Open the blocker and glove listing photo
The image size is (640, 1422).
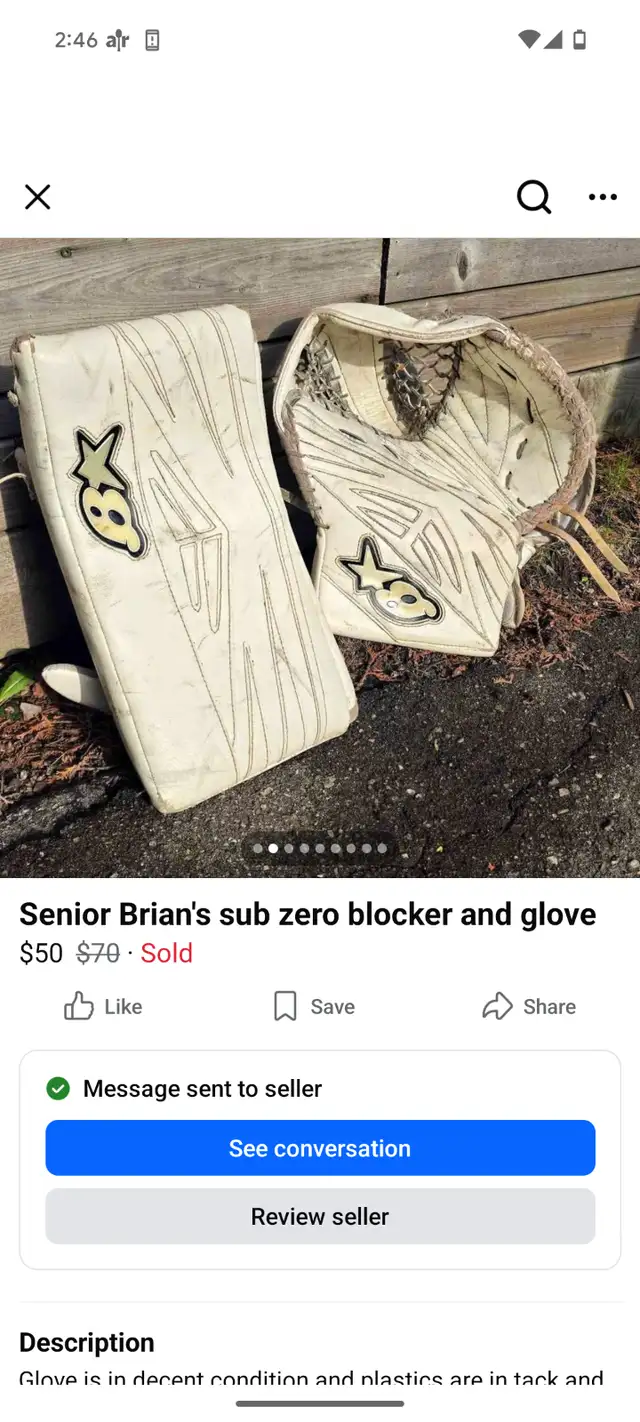320,558
